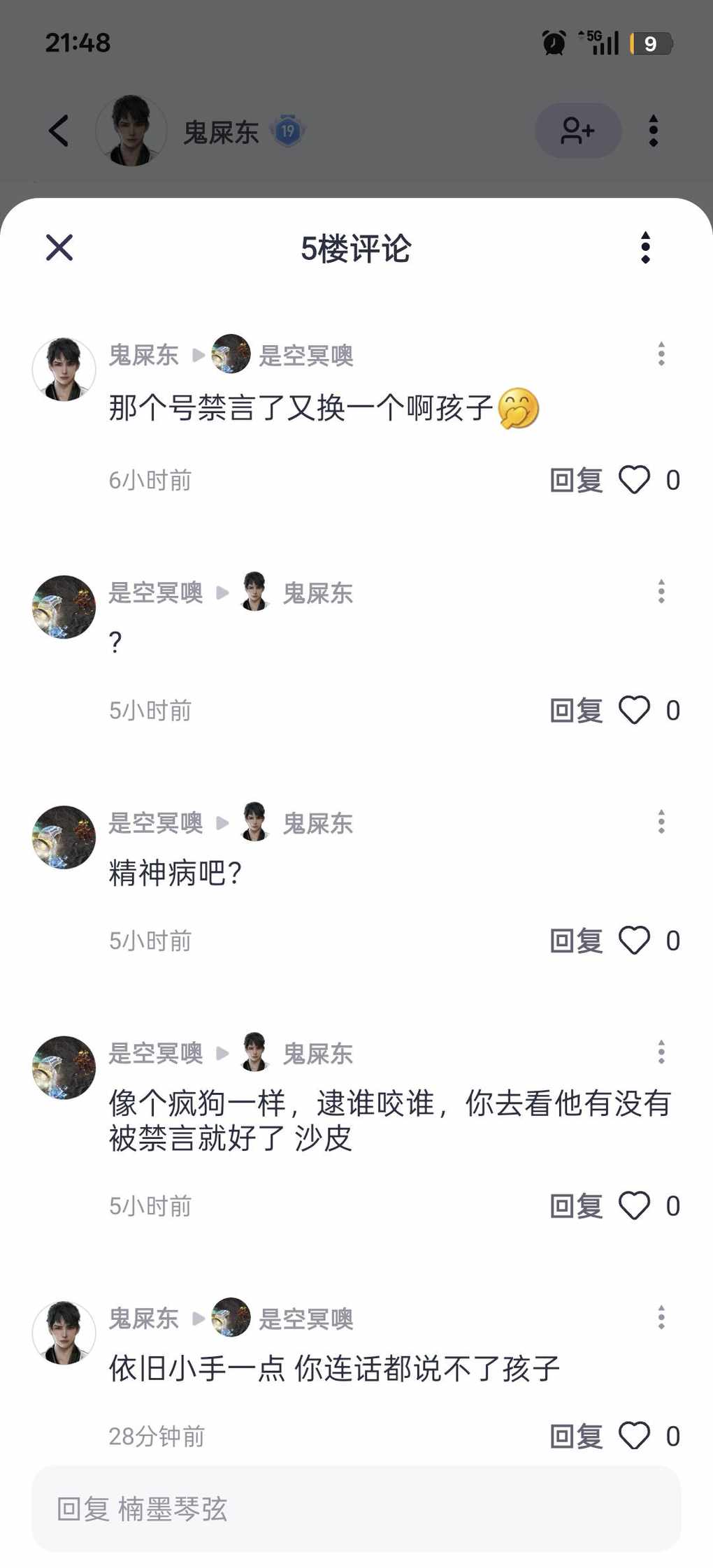Open options for comment 那个号禁言了又换一个啊孩子
This screenshot has height=1568, width=713.
[x=661, y=354]
